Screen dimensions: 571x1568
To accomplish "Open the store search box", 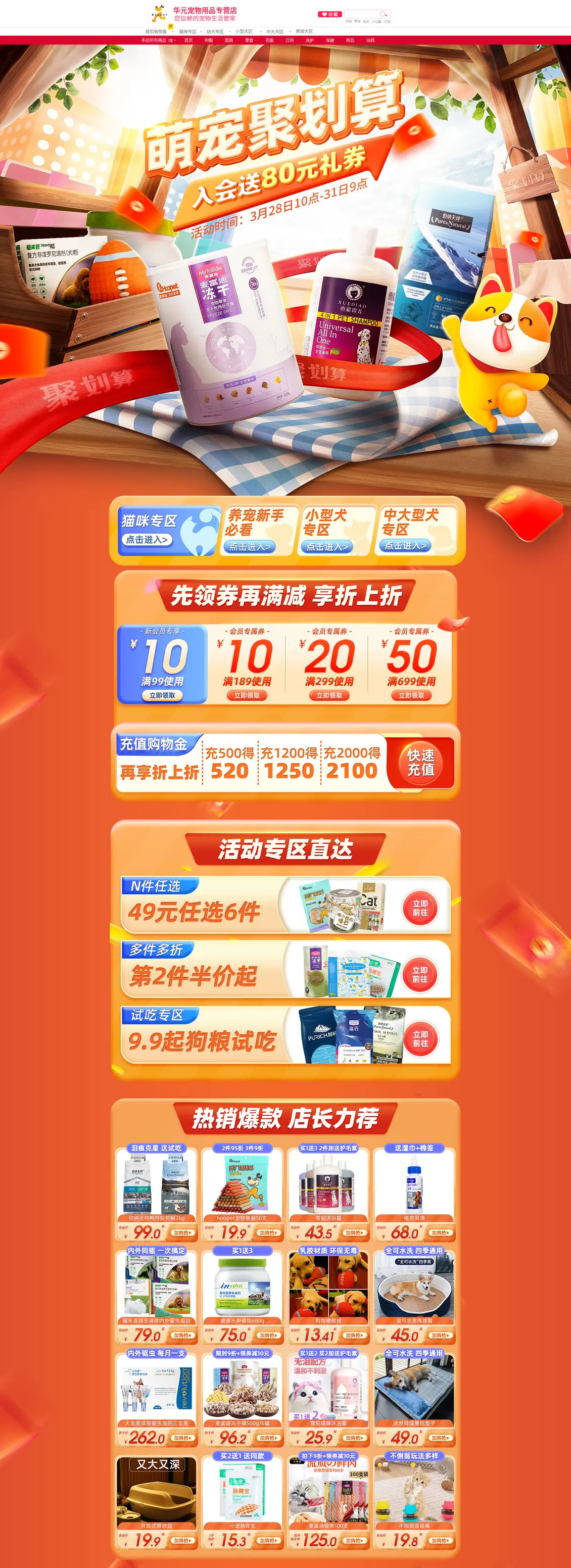I will pyautogui.click(x=364, y=14).
